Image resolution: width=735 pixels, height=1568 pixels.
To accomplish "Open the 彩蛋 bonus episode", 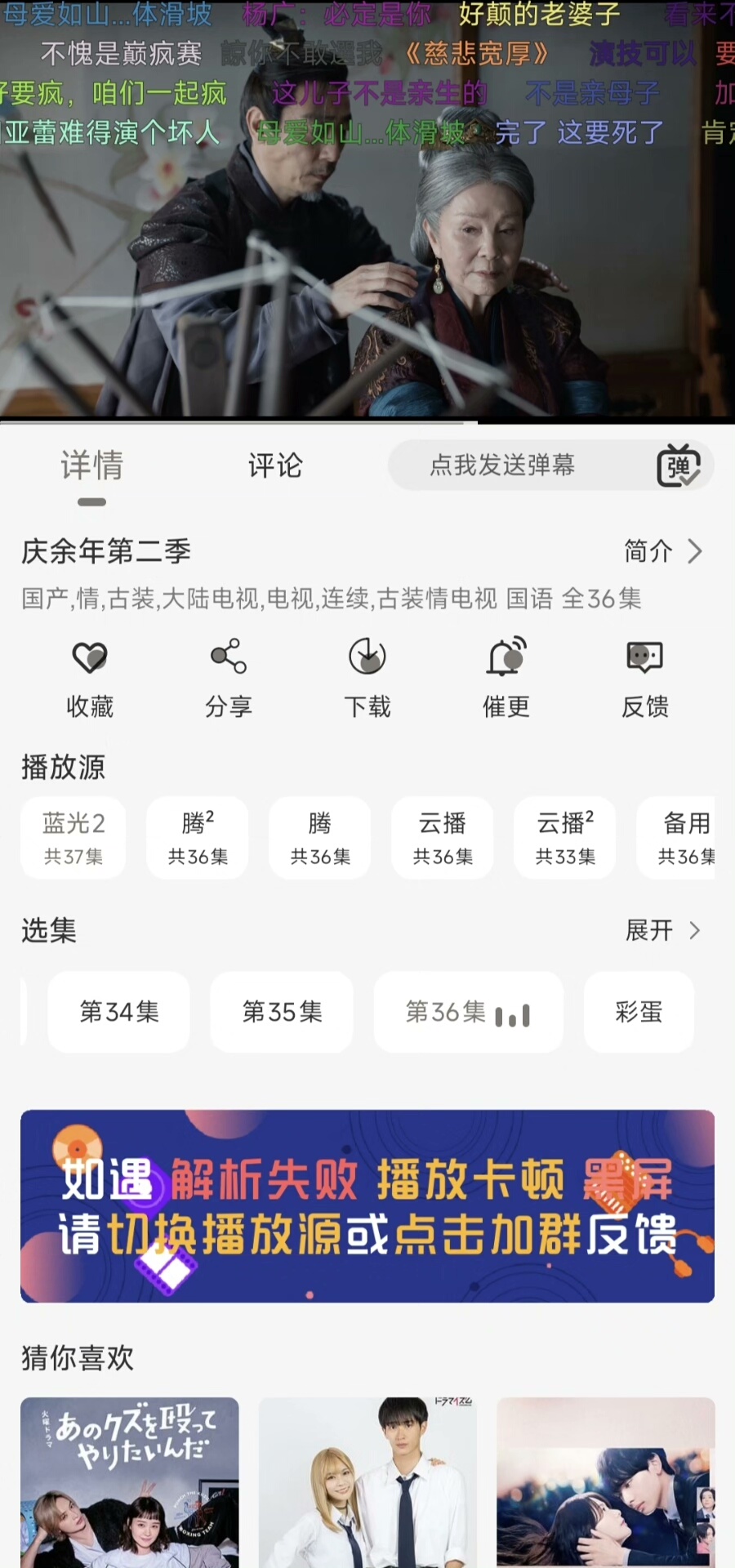I will tap(639, 1012).
